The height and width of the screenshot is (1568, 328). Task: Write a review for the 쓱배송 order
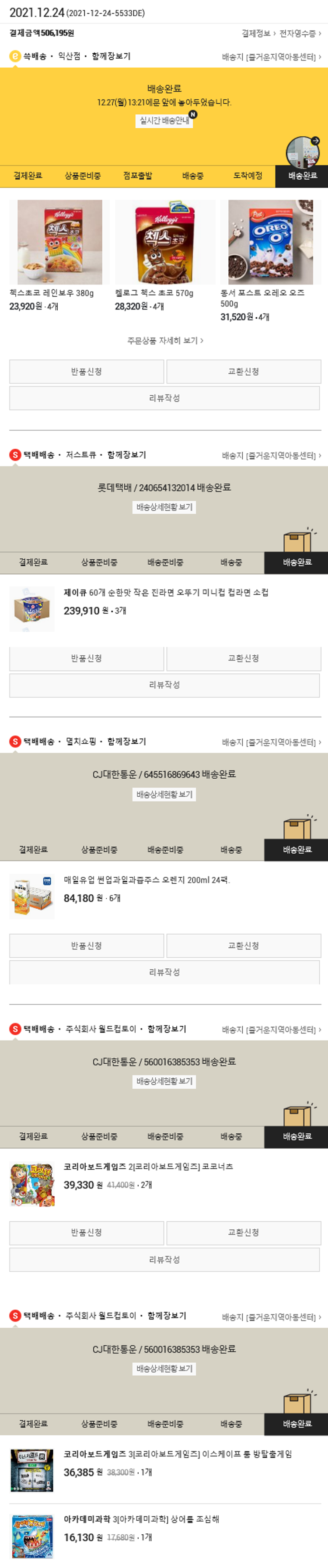pos(164,398)
